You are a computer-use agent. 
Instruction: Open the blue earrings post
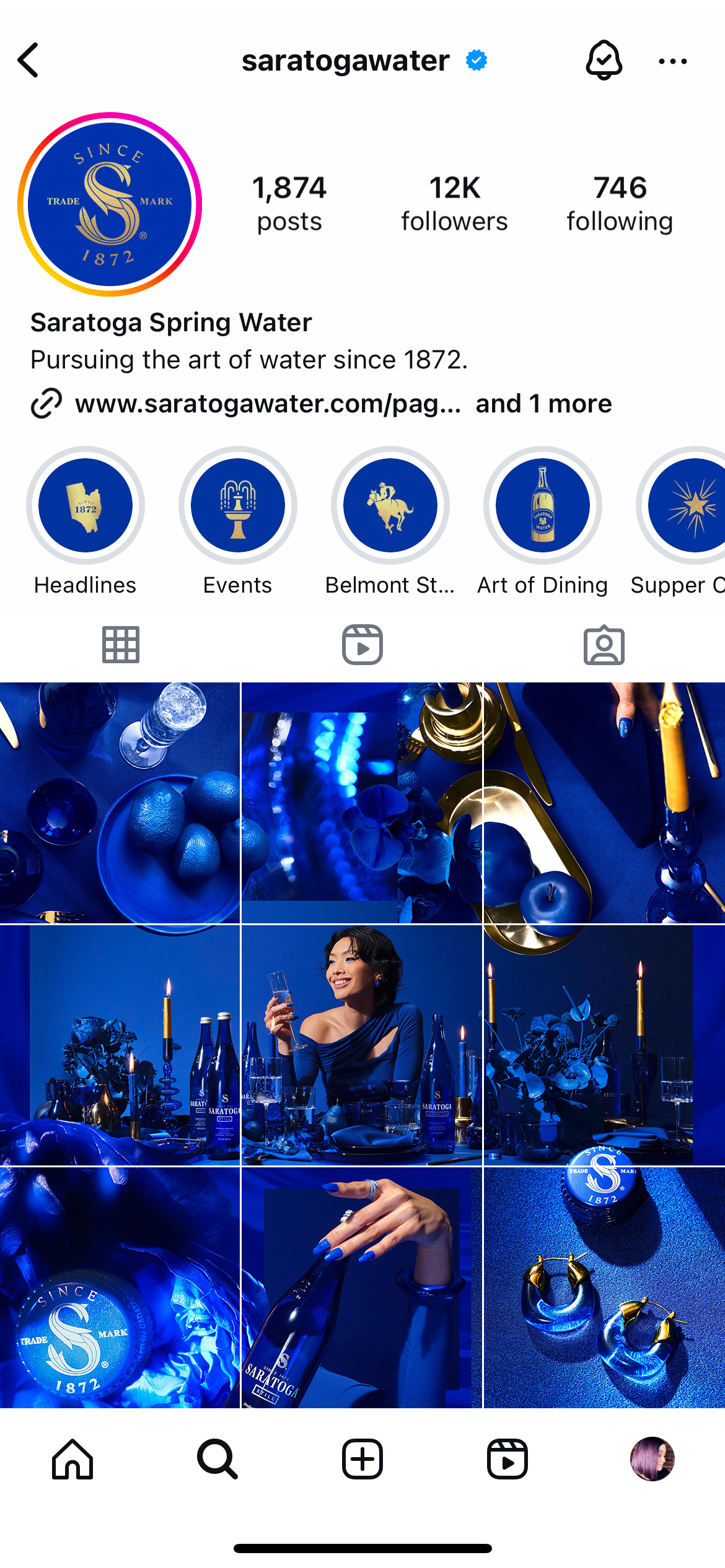(x=604, y=1287)
